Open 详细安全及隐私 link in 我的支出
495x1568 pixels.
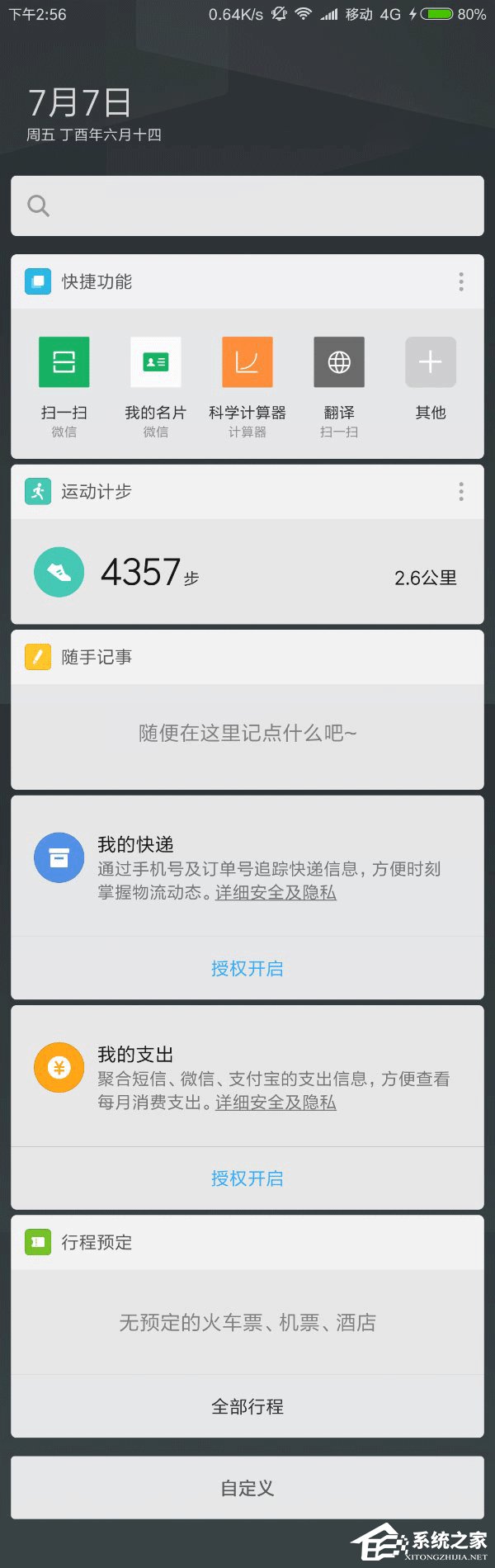pyautogui.click(x=276, y=1103)
